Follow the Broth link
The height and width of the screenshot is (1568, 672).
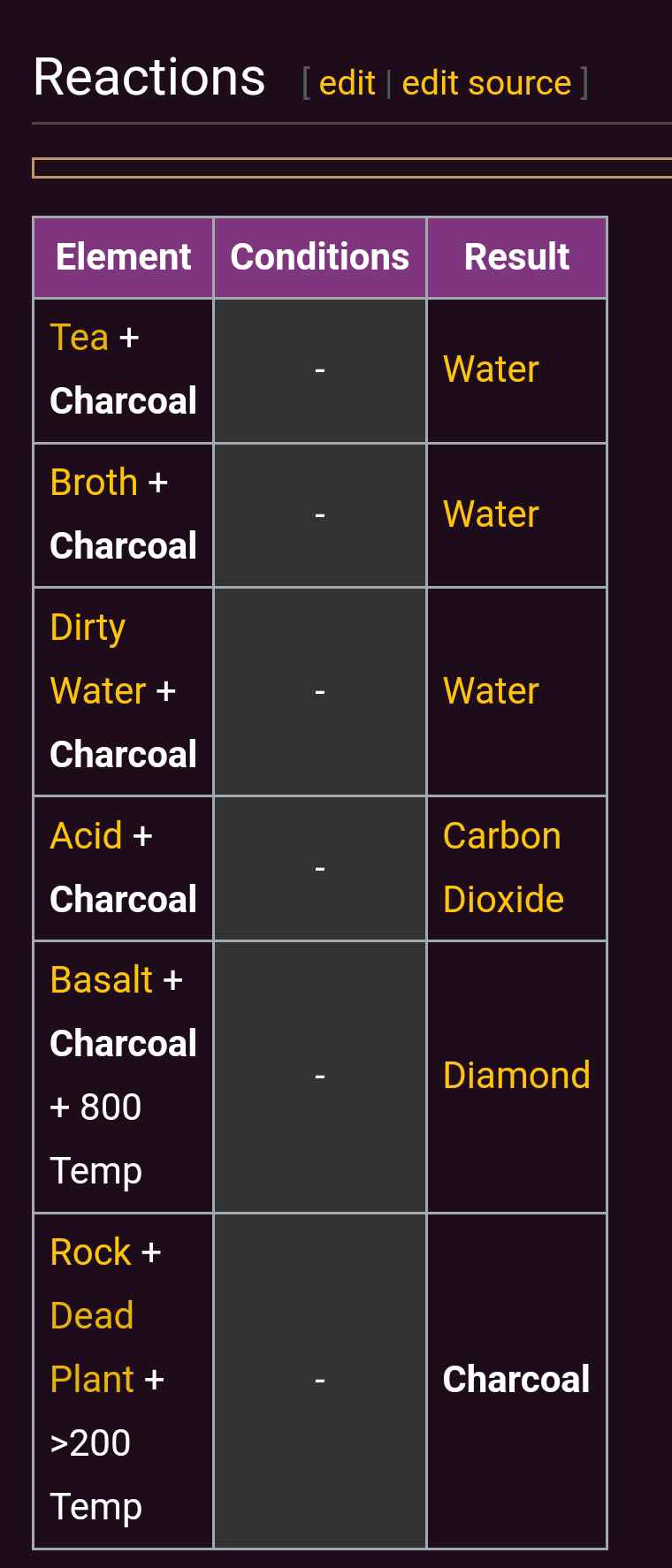pyautogui.click(x=94, y=483)
